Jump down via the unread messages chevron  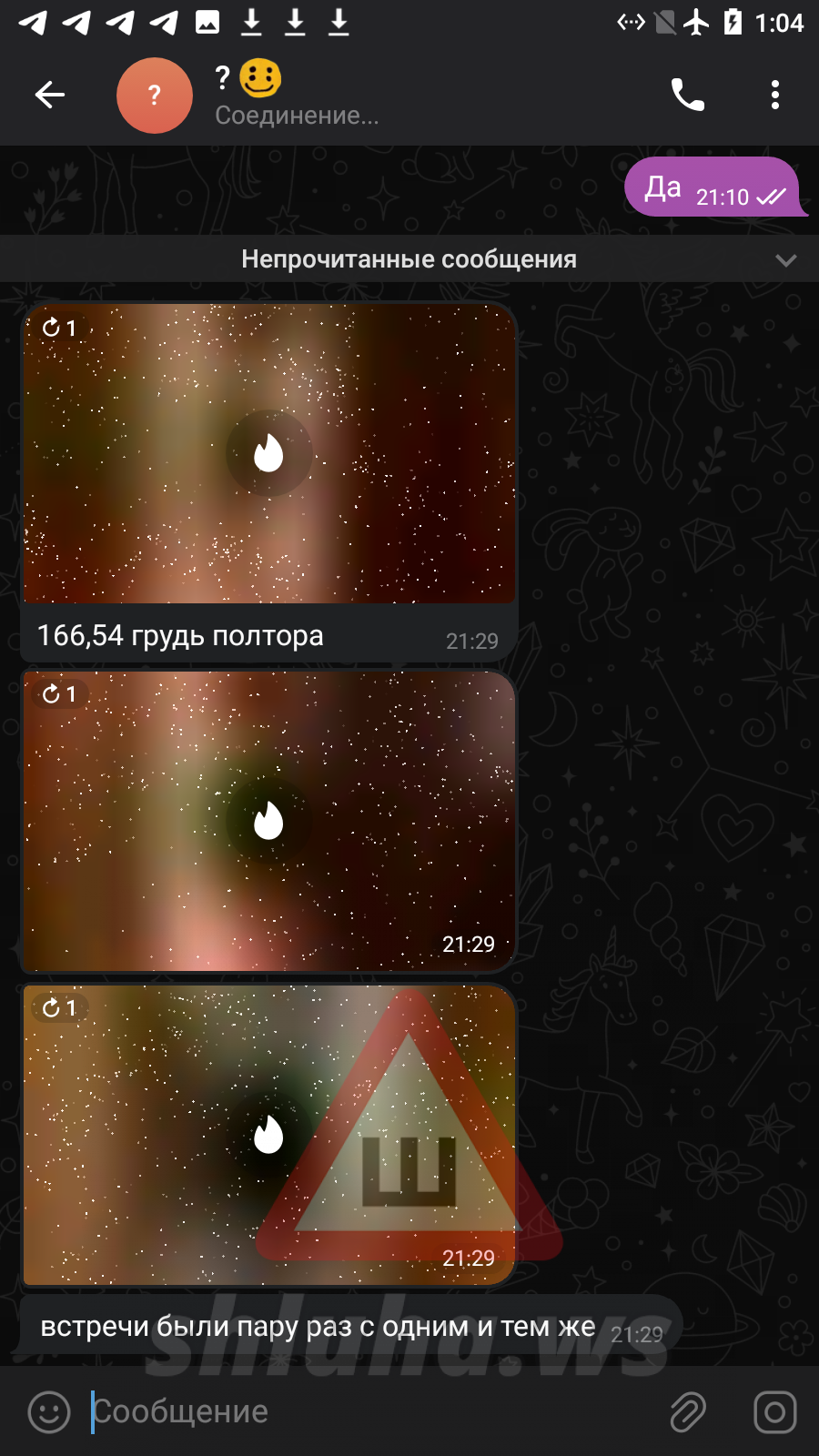786,260
